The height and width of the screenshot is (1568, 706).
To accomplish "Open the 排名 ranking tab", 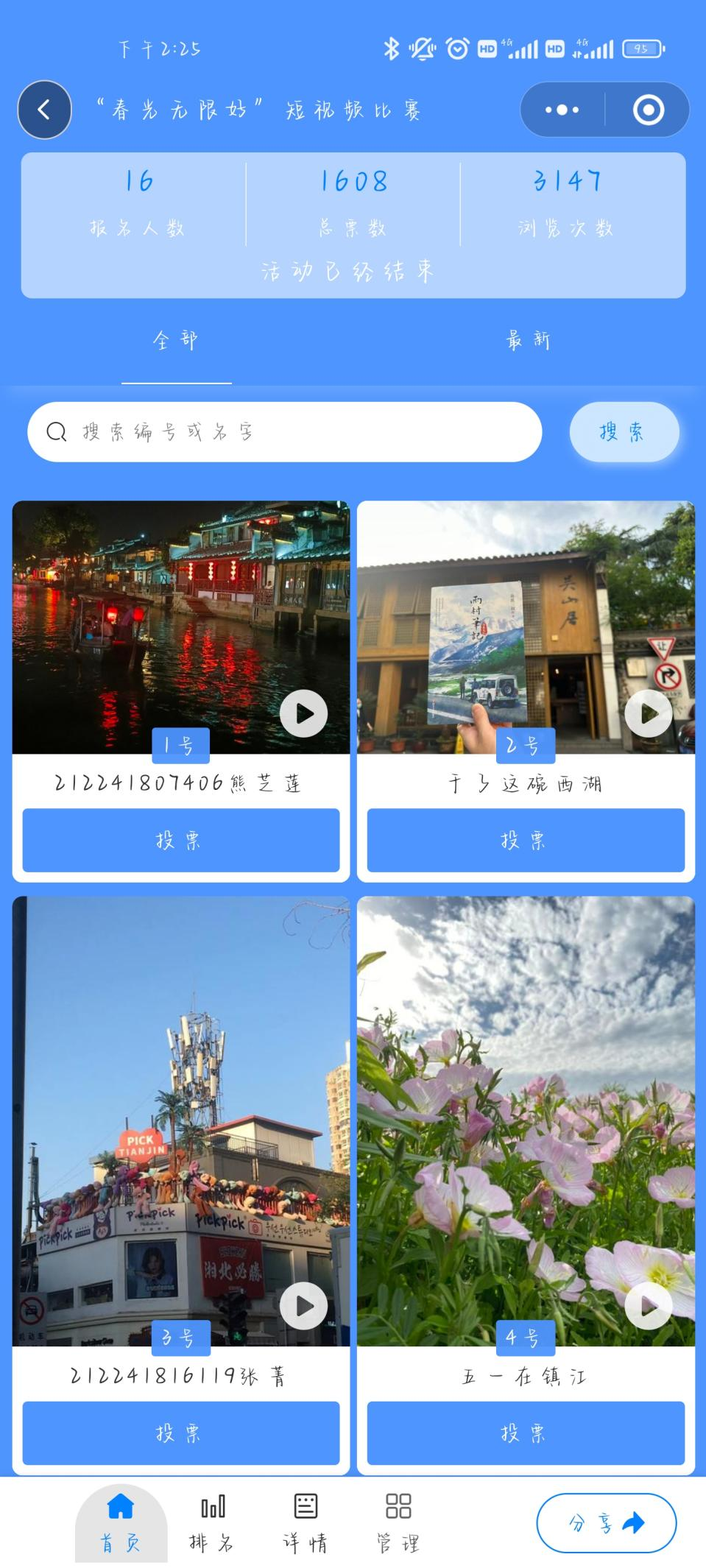I will click(x=212, y=1522).
